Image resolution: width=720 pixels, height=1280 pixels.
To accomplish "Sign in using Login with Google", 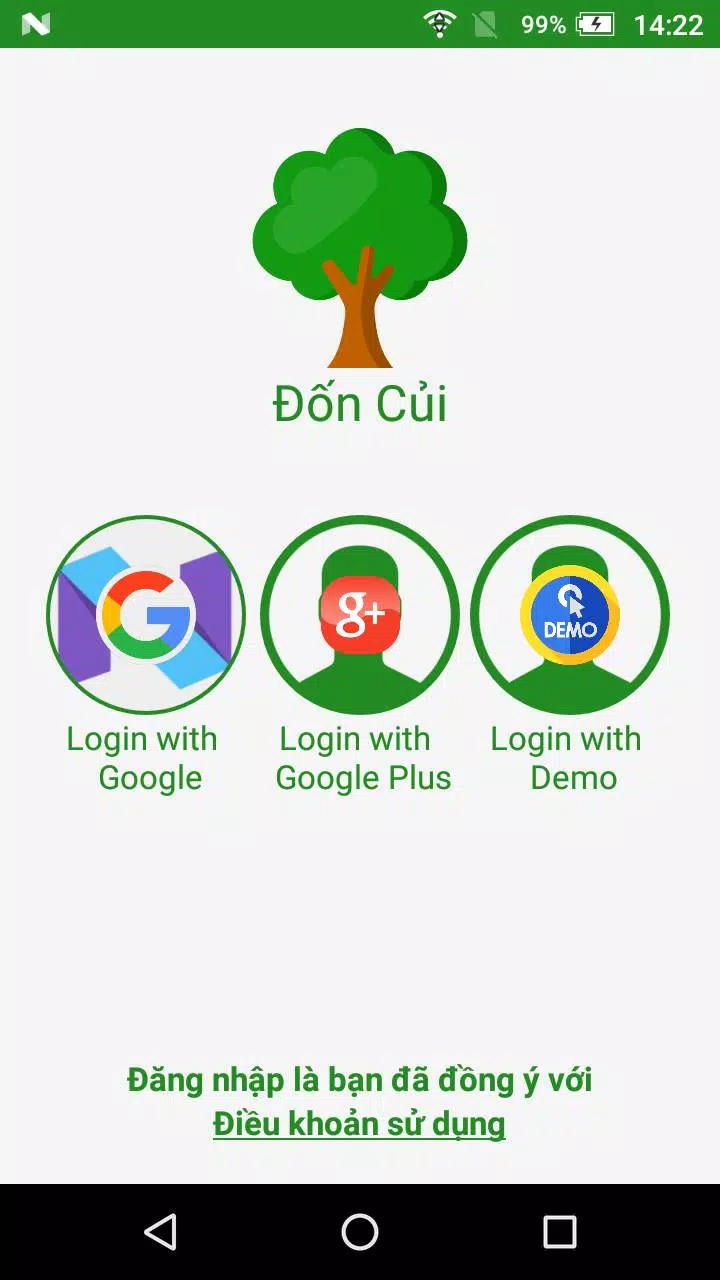I will coord(146,615).
